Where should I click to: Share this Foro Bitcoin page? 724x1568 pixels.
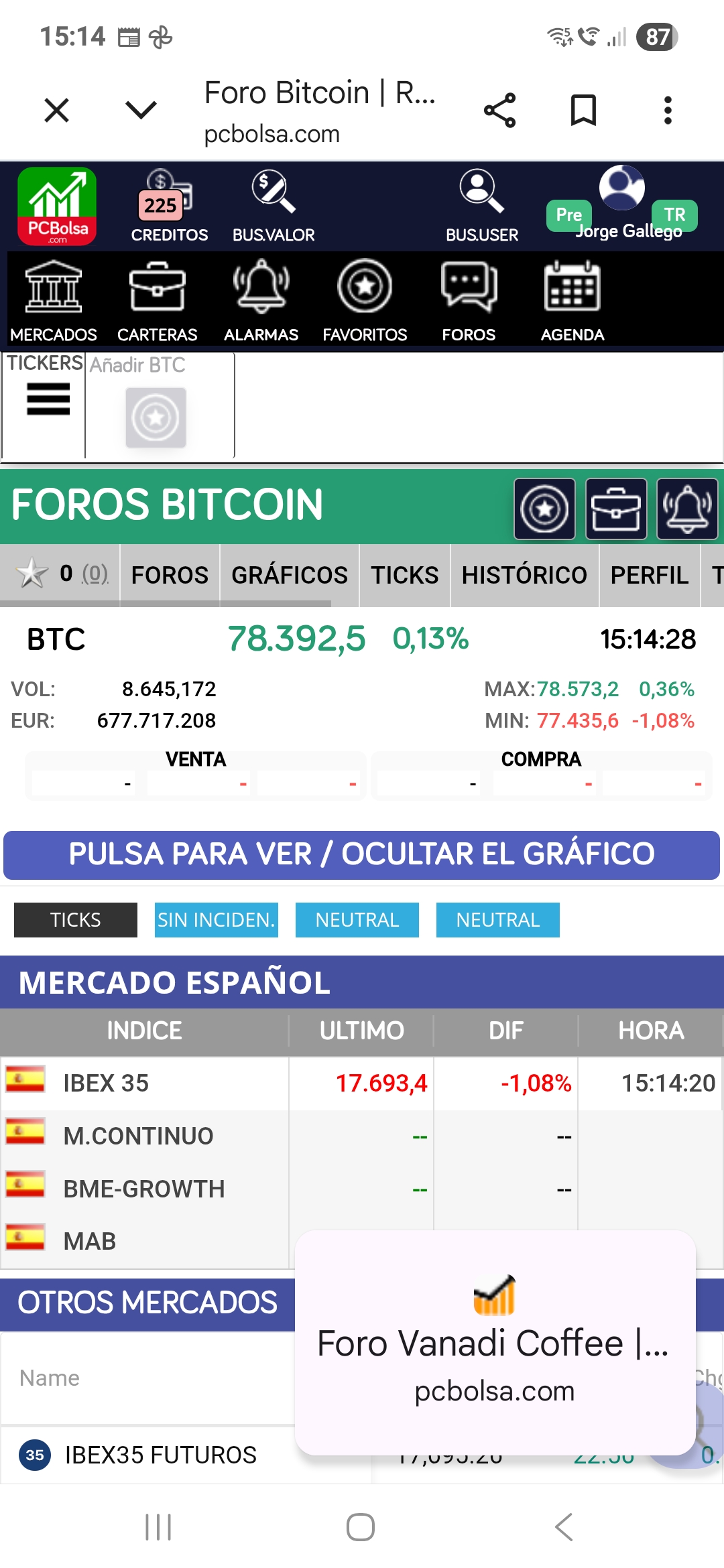pyautogui.click(x=500, y=111)
